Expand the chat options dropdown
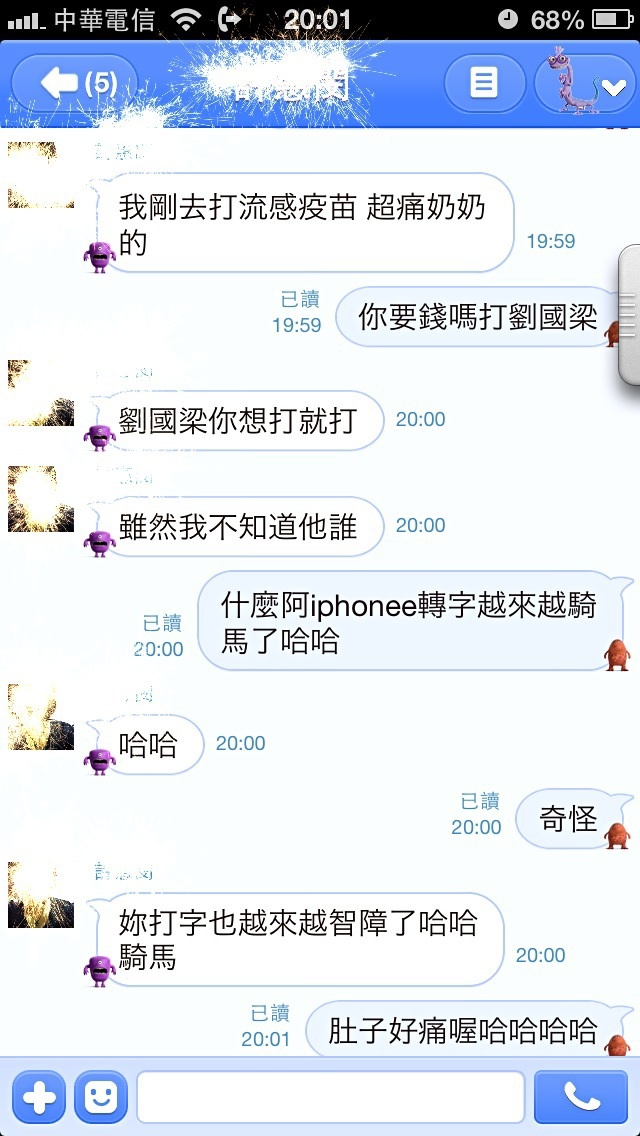Screen dimensions: 640x1136 585,84
